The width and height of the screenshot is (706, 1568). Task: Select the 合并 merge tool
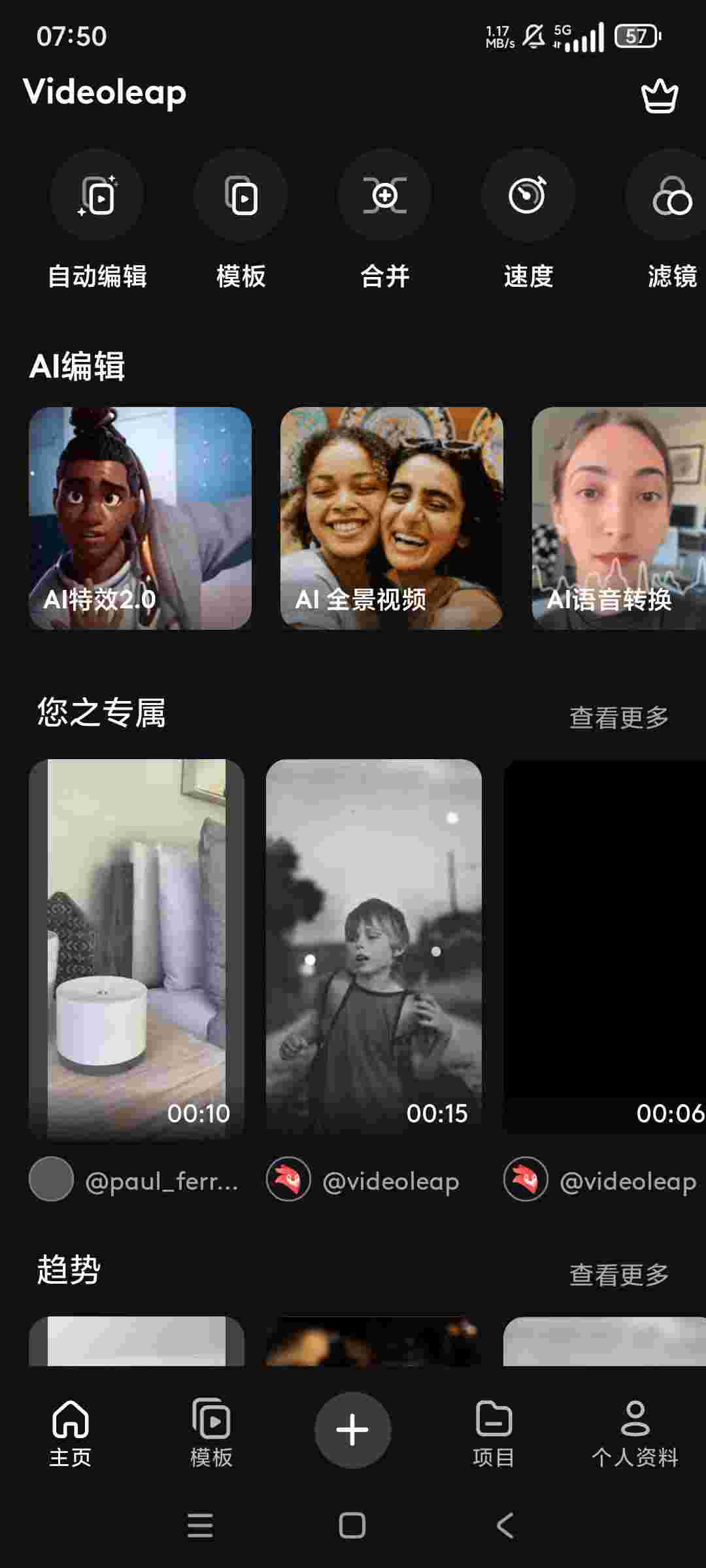pyautogui.click(x=384, y=195)
